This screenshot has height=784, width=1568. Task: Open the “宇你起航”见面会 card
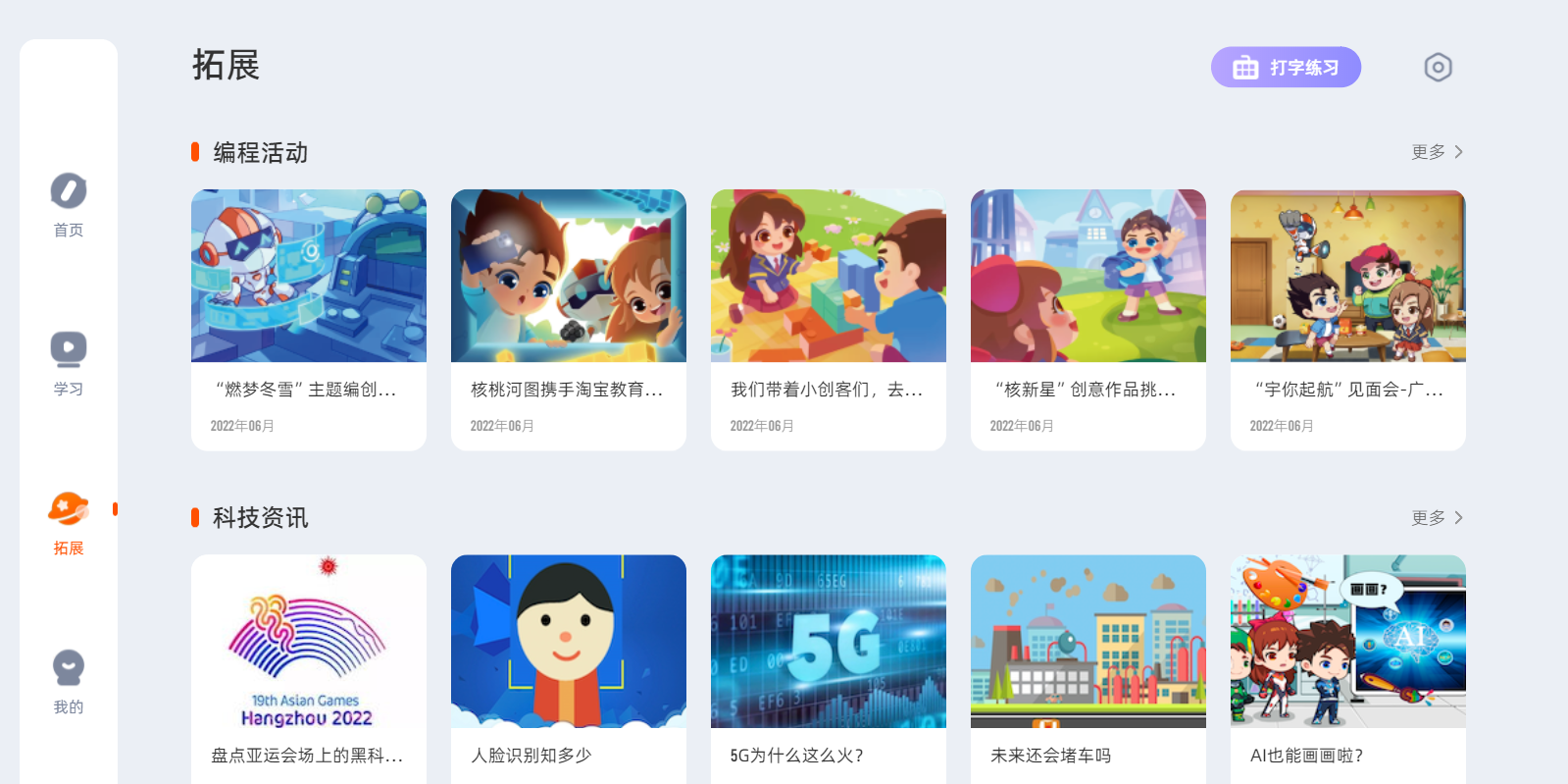[1348, 319]
